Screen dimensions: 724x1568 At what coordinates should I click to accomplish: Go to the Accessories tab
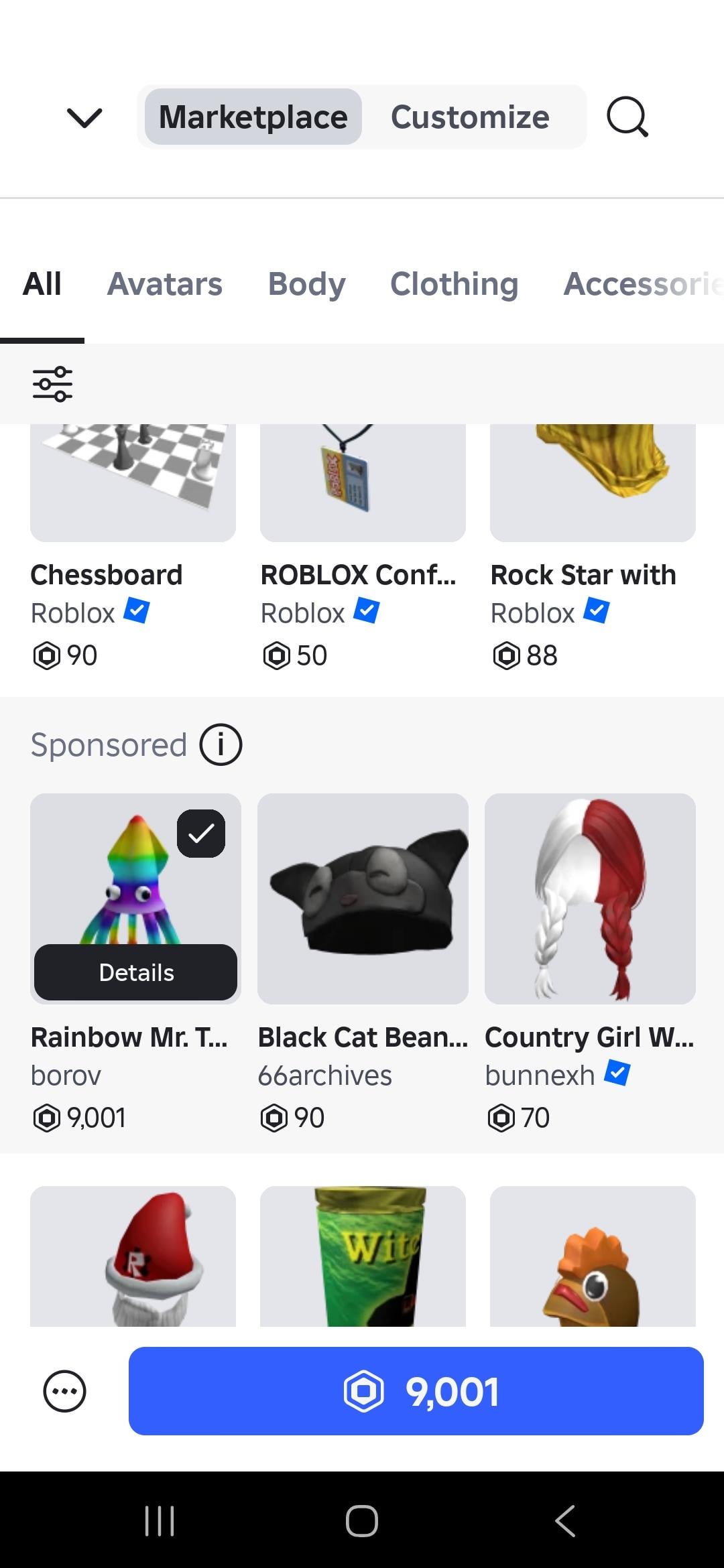click(x=642, y=284)
